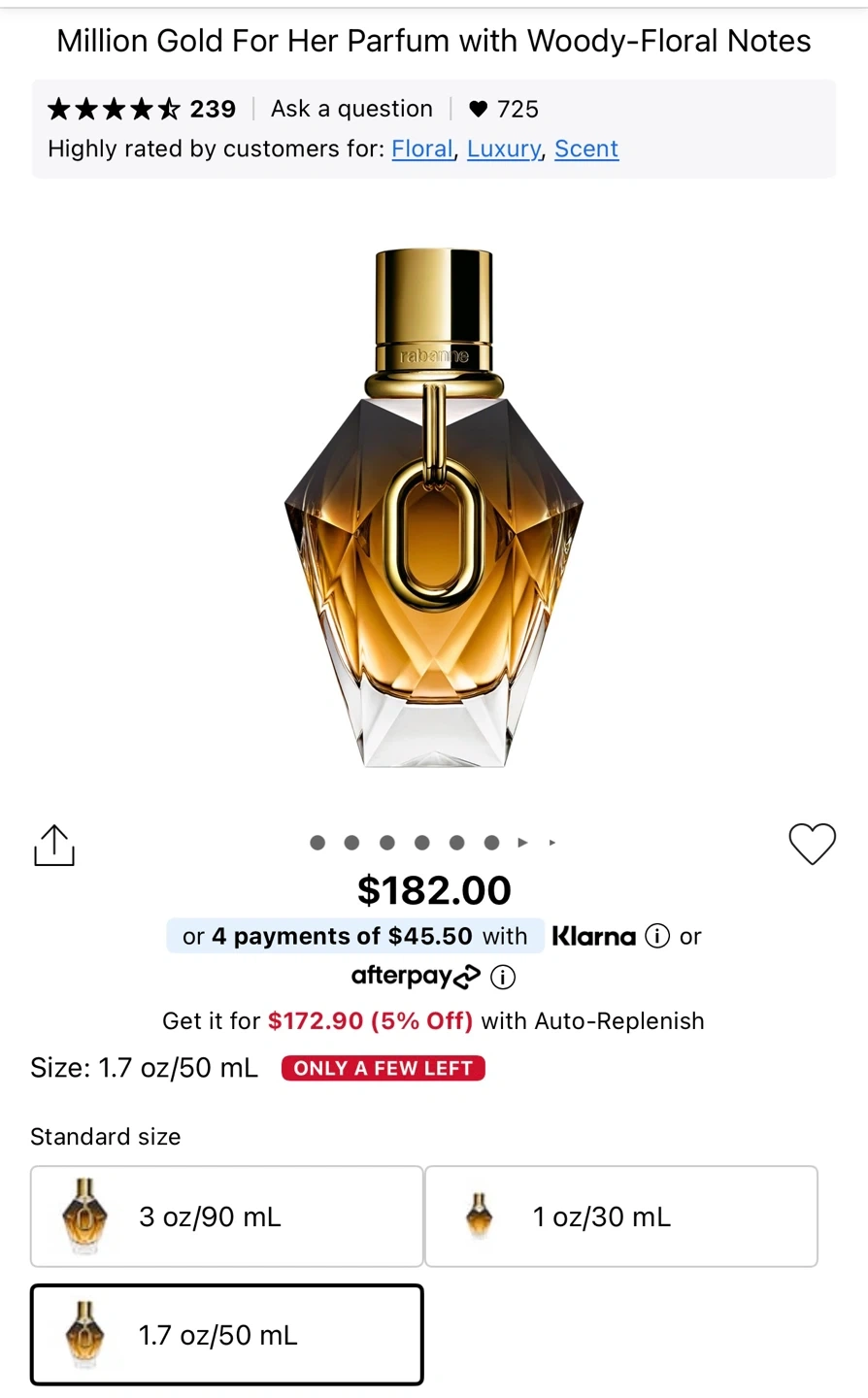868x1398 pixels.
Task: Open Klarna payment info icon
Action: (x=657, y=936)
